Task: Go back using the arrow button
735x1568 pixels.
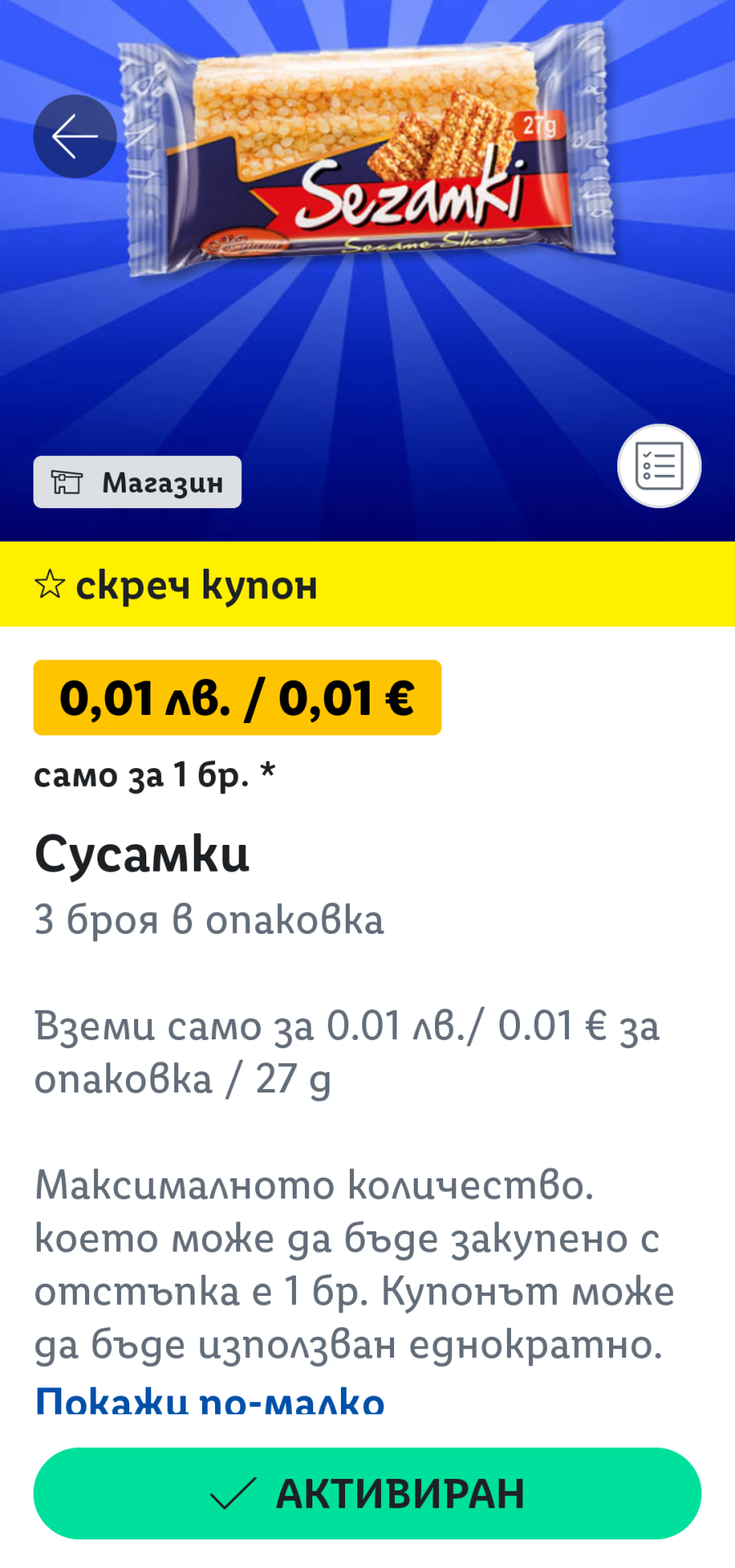Action: (x=74, y=136)
